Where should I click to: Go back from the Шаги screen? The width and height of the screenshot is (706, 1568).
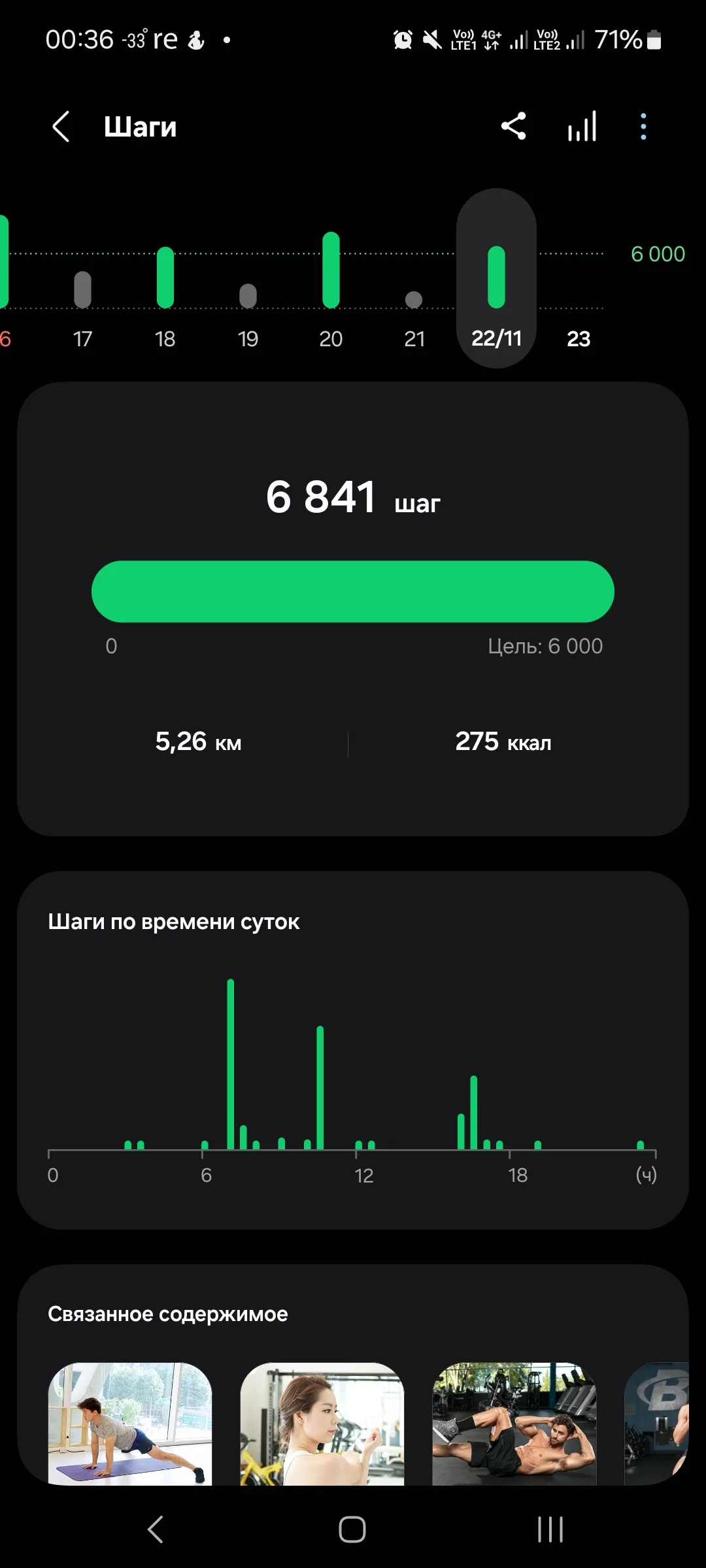click(61, 127)
